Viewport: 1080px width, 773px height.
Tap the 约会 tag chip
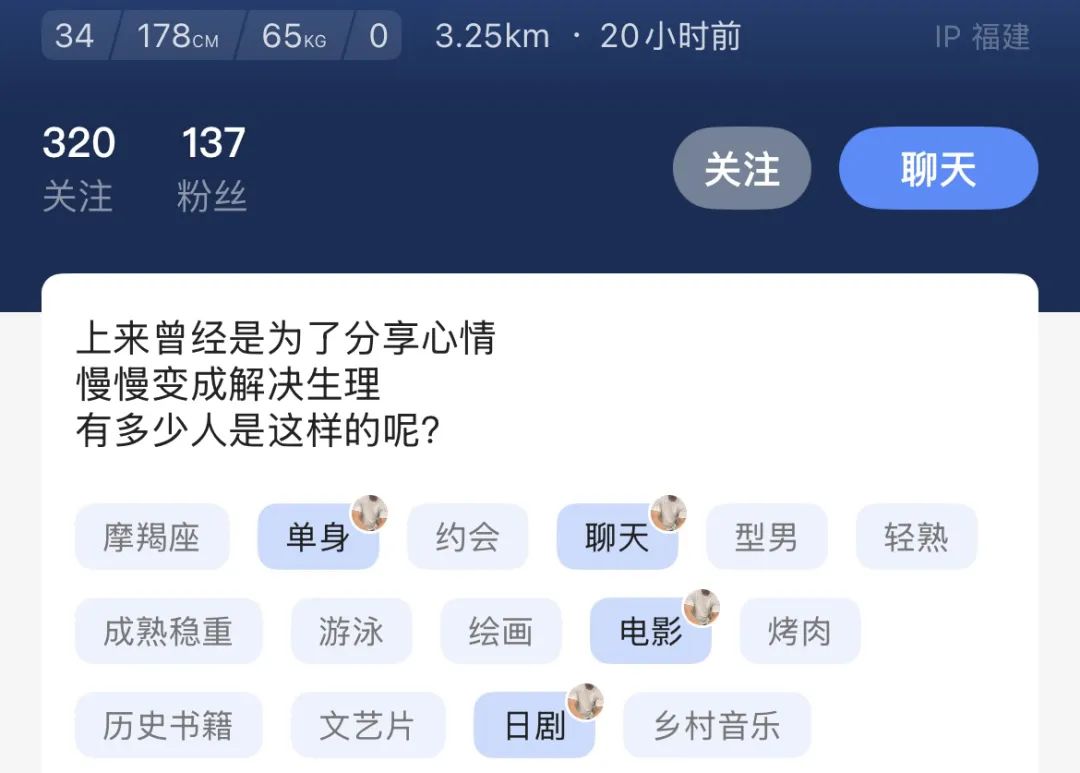[x=467, y=537]
